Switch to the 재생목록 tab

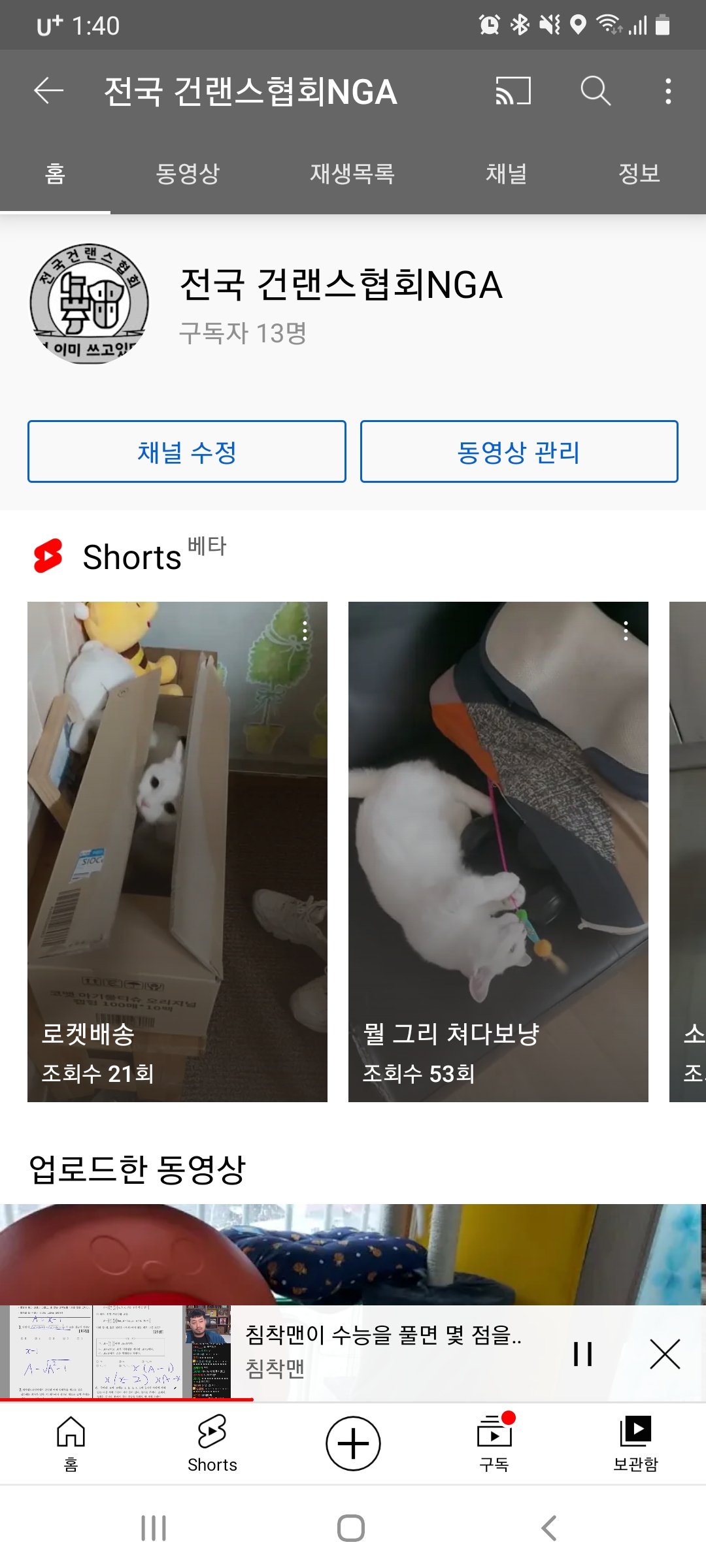click(352, 174)
